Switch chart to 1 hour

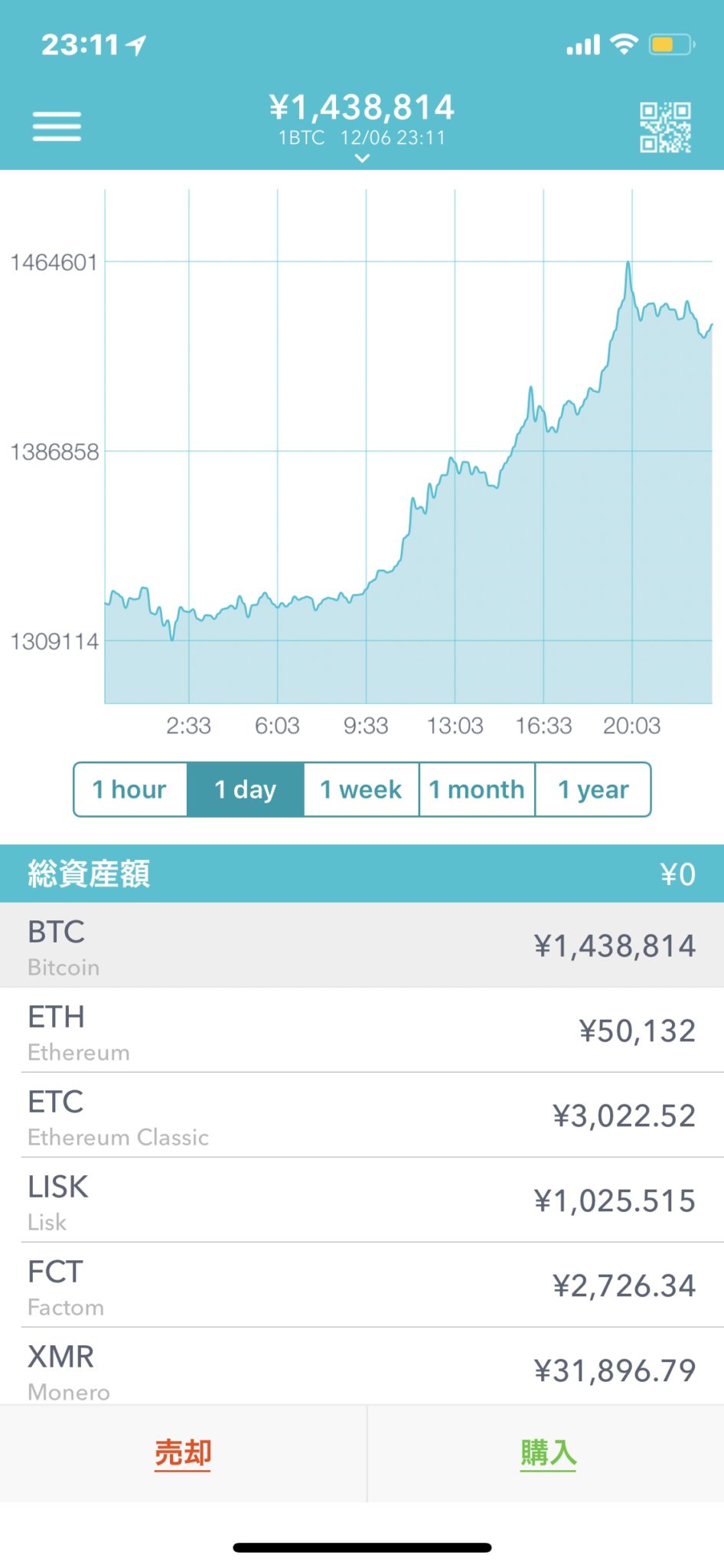tap(130, 789)
